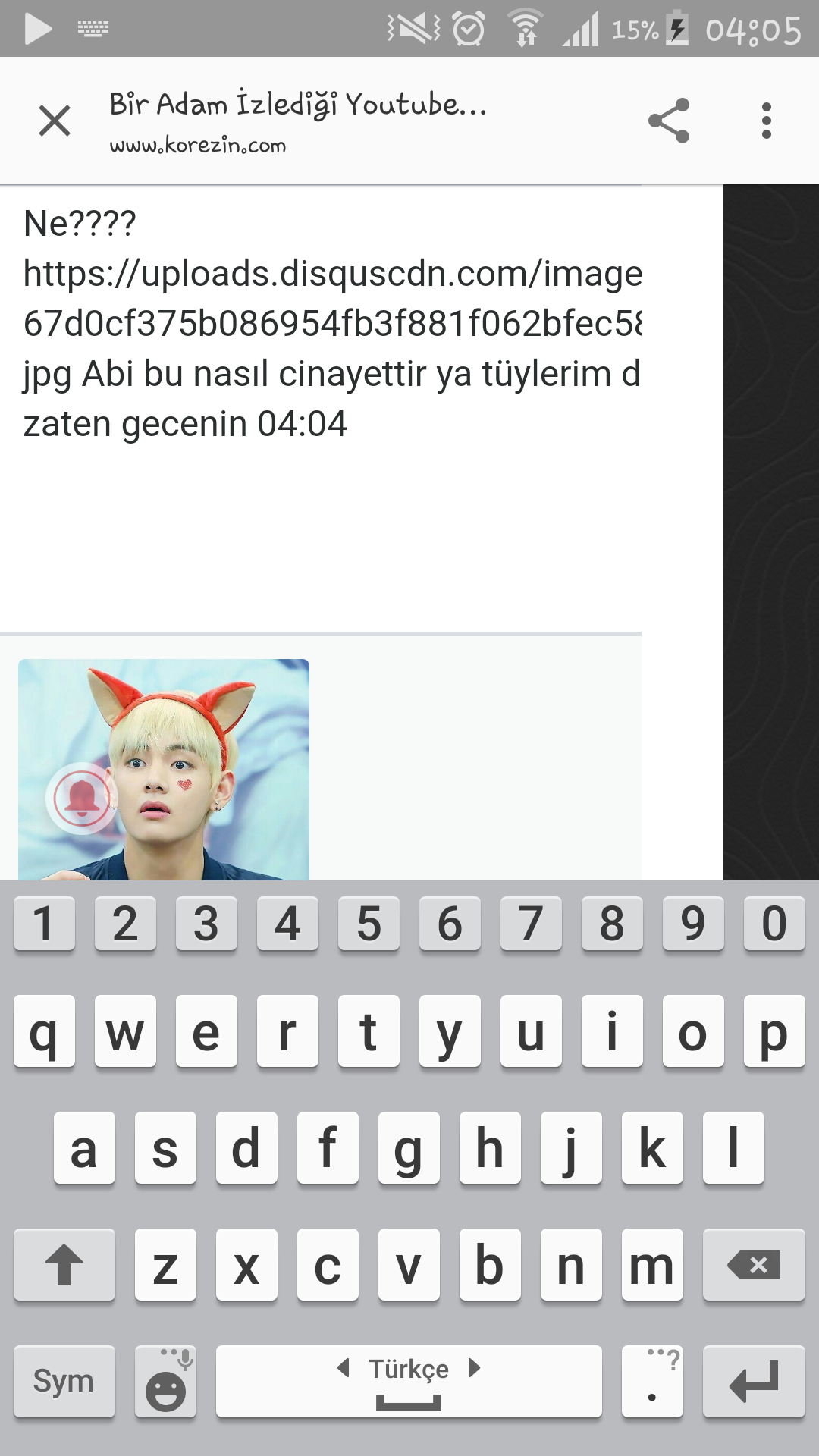Delete a character with backspace
Screen dimensions: 819x1456
tap(753, 1265)
